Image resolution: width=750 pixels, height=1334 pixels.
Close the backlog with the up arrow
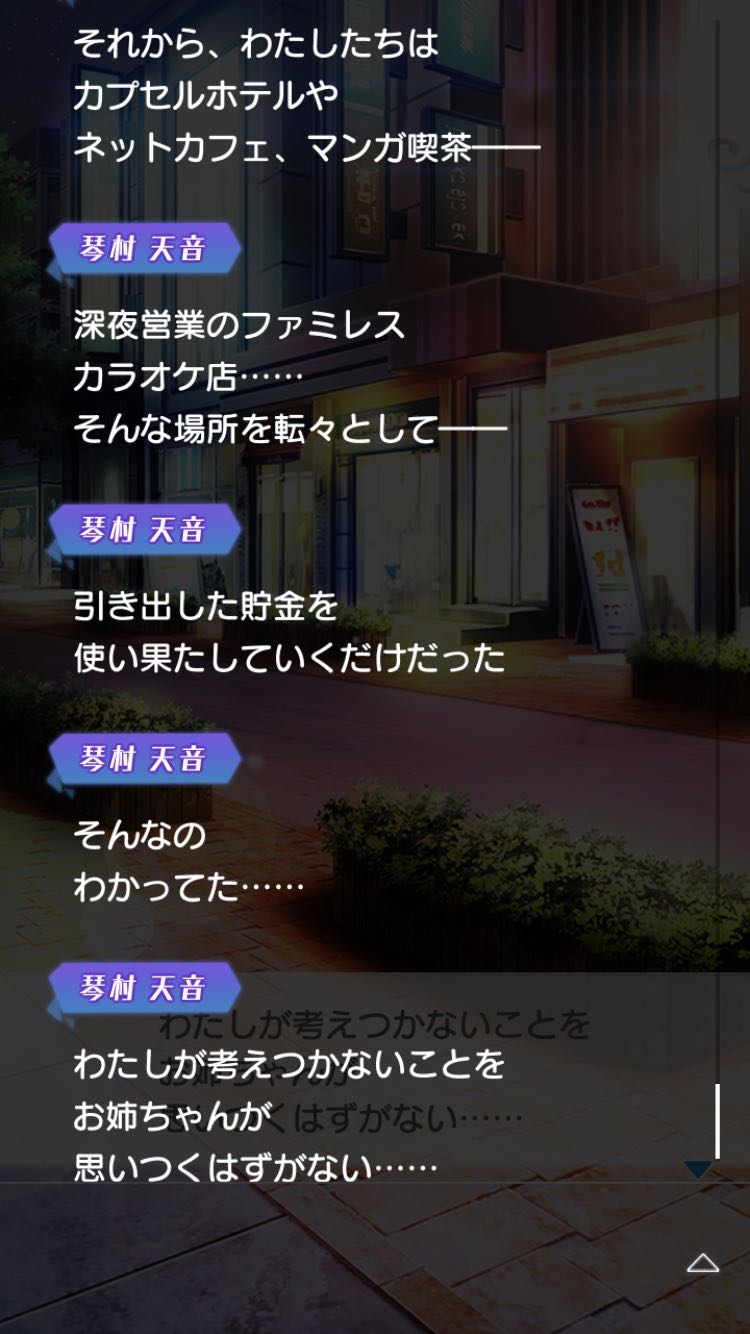(x=703, y=1263)
